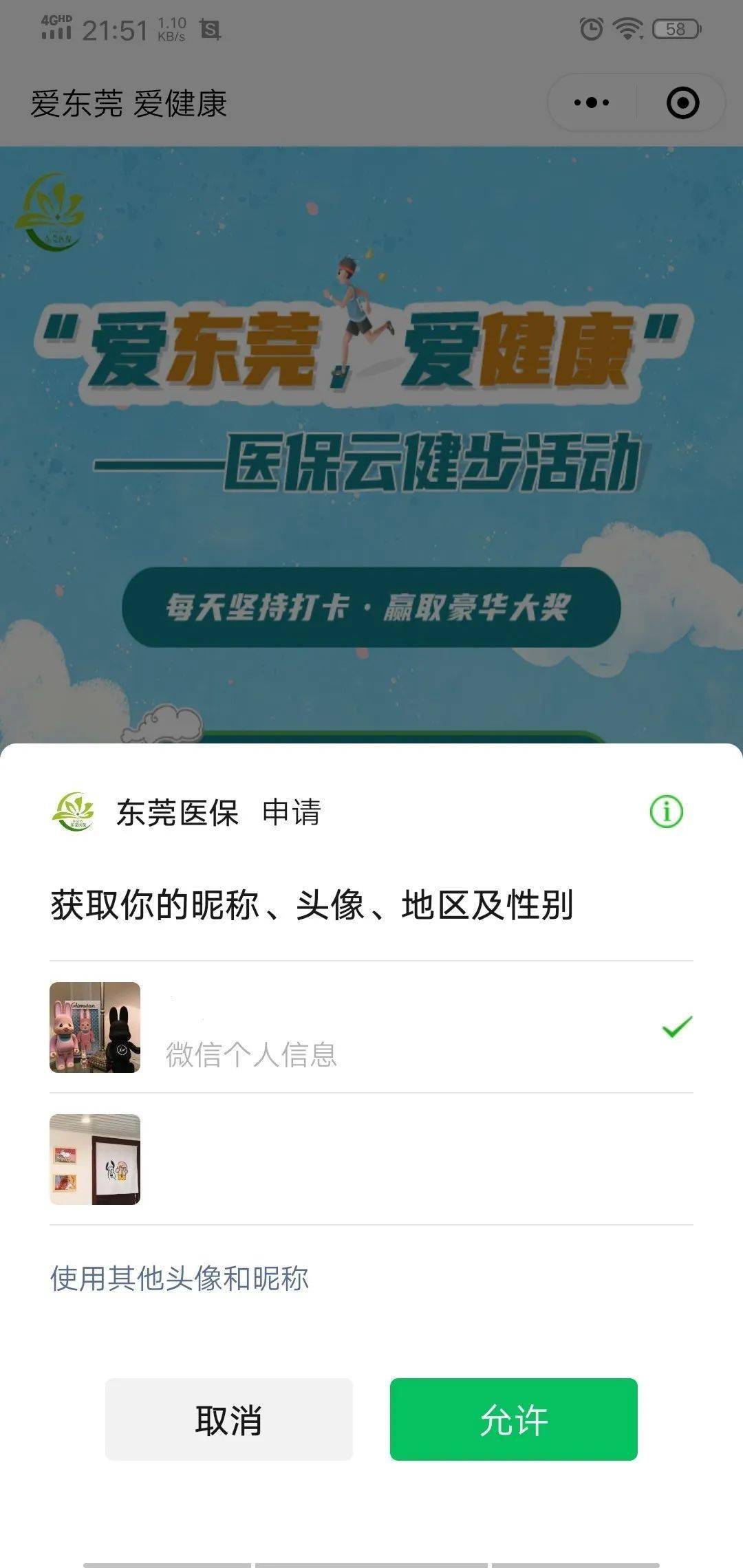Open the info icon beside 东莞医保 申请
743x1568 pixels.
tap(666, 812)
